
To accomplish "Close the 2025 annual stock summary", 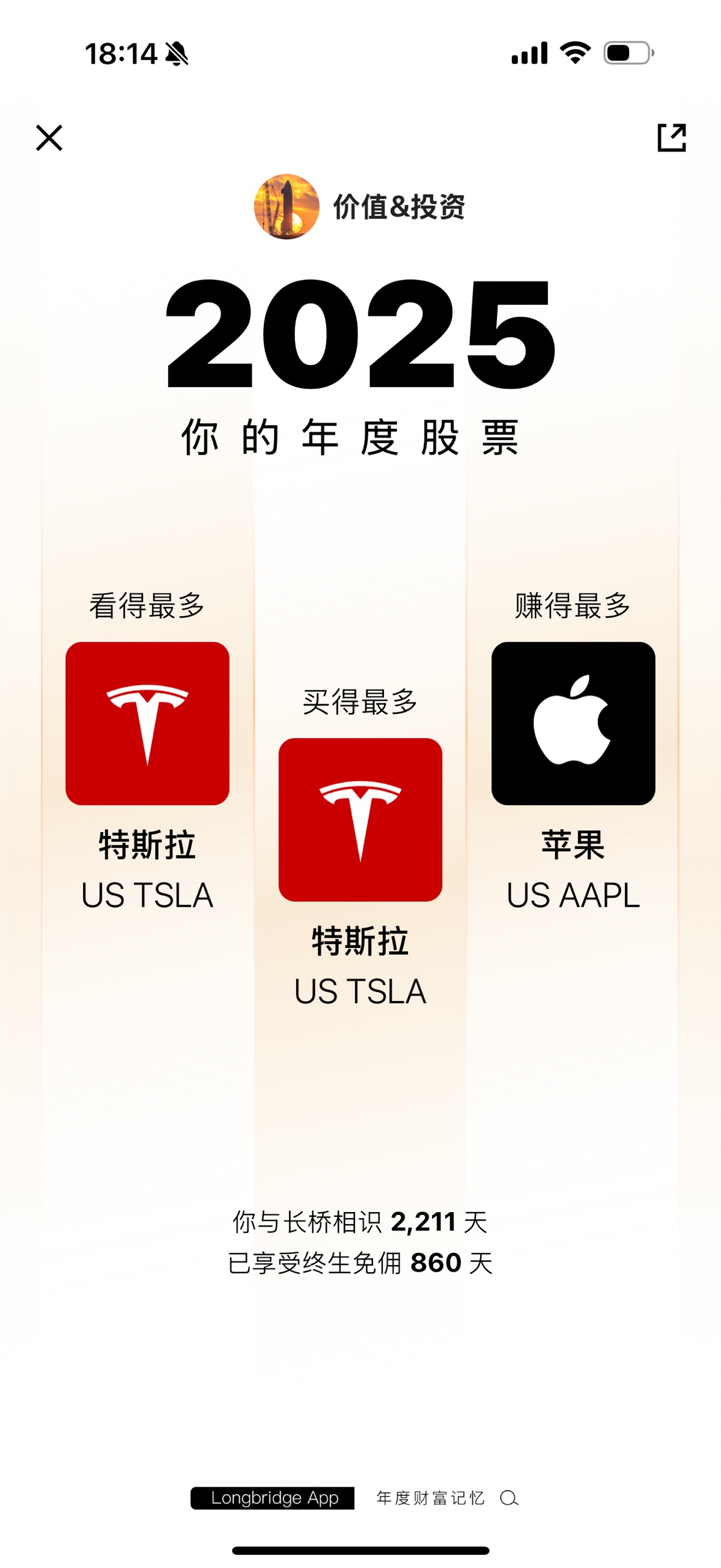I will pos(49,138).
